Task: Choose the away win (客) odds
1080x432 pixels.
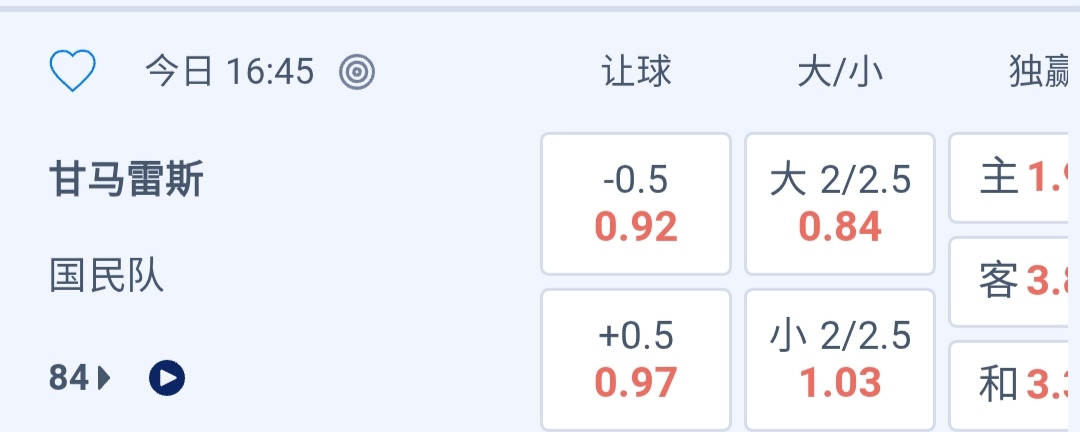Action: 1014,282
